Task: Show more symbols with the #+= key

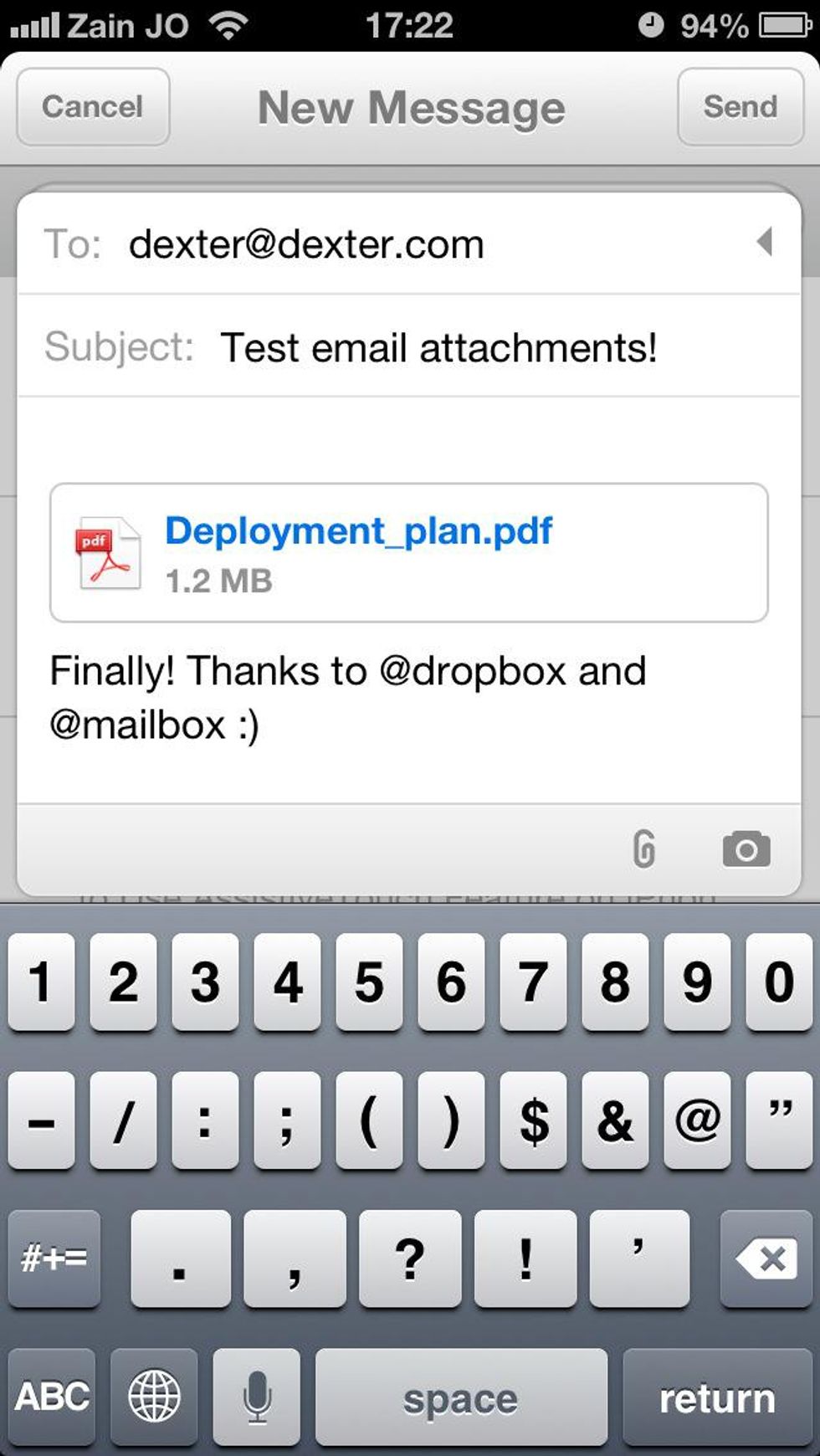Action: tap(54, 1258)
